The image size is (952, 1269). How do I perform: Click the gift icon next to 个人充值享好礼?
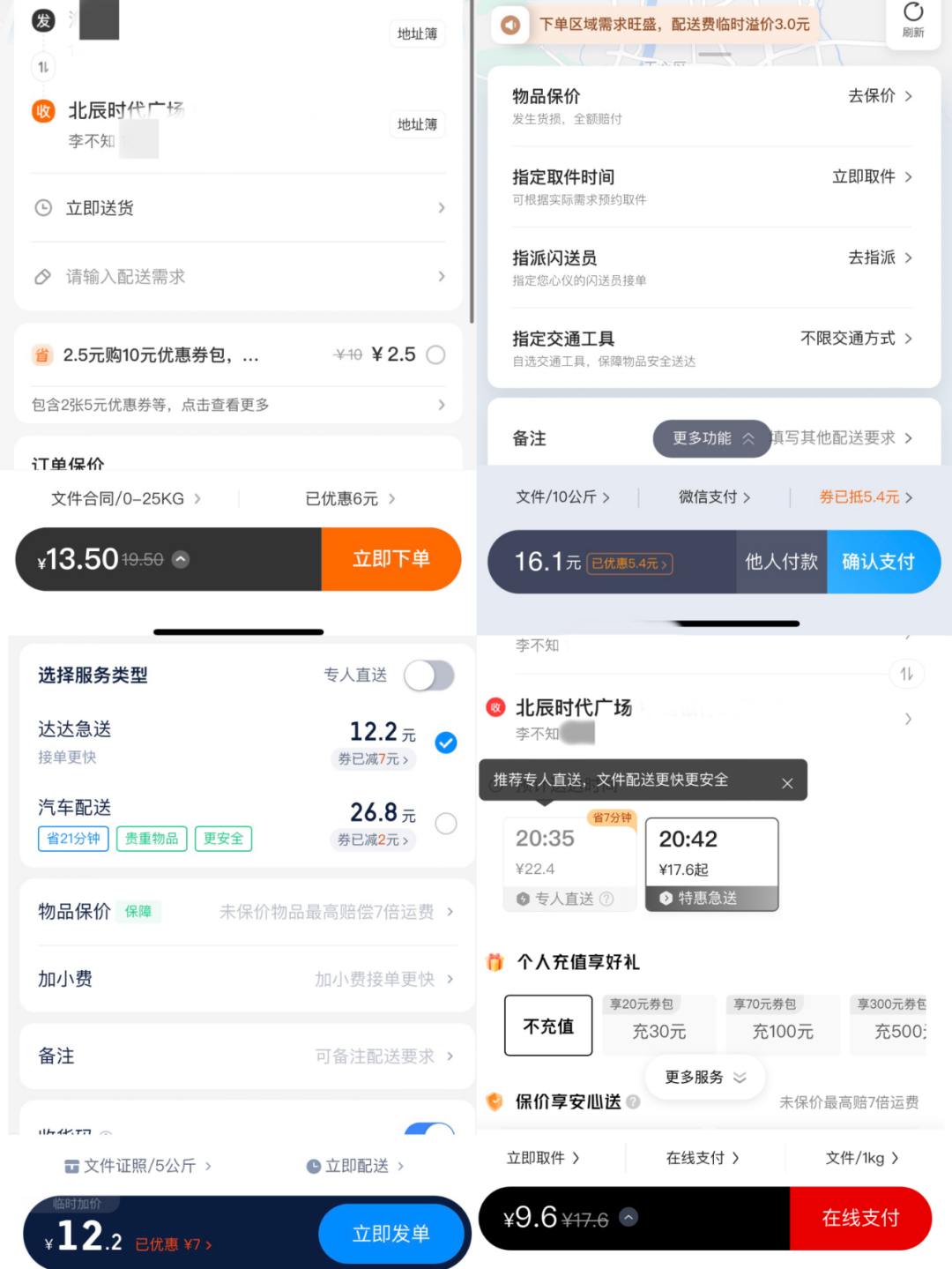(495, 962)
